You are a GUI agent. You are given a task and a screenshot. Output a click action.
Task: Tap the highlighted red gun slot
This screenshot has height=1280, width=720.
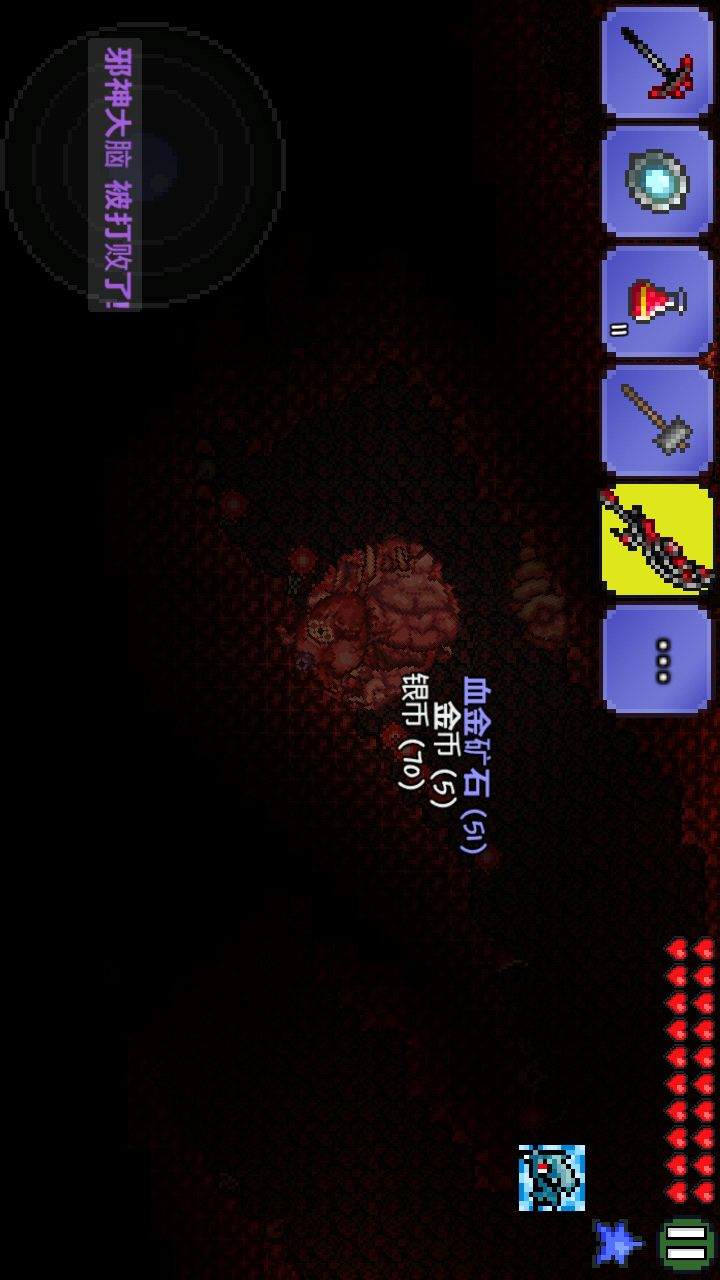tap(657, 541)
